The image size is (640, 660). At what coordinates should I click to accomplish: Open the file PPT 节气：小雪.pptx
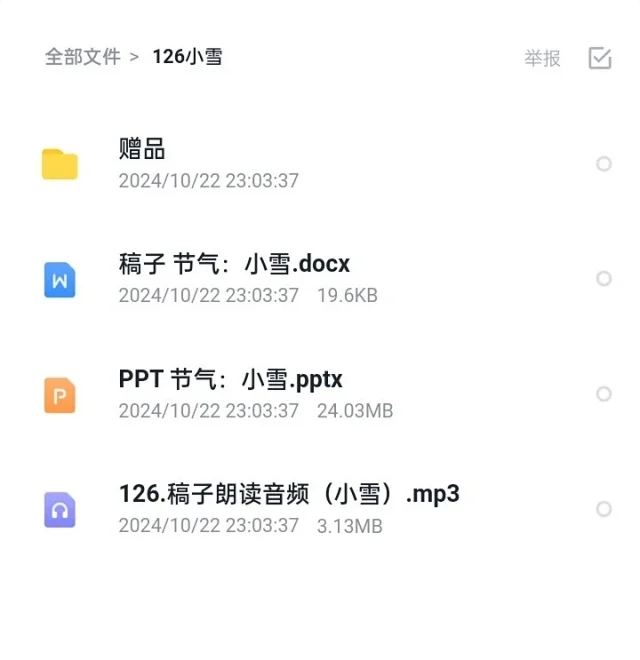pyautogui.click(x=230, y=380)
